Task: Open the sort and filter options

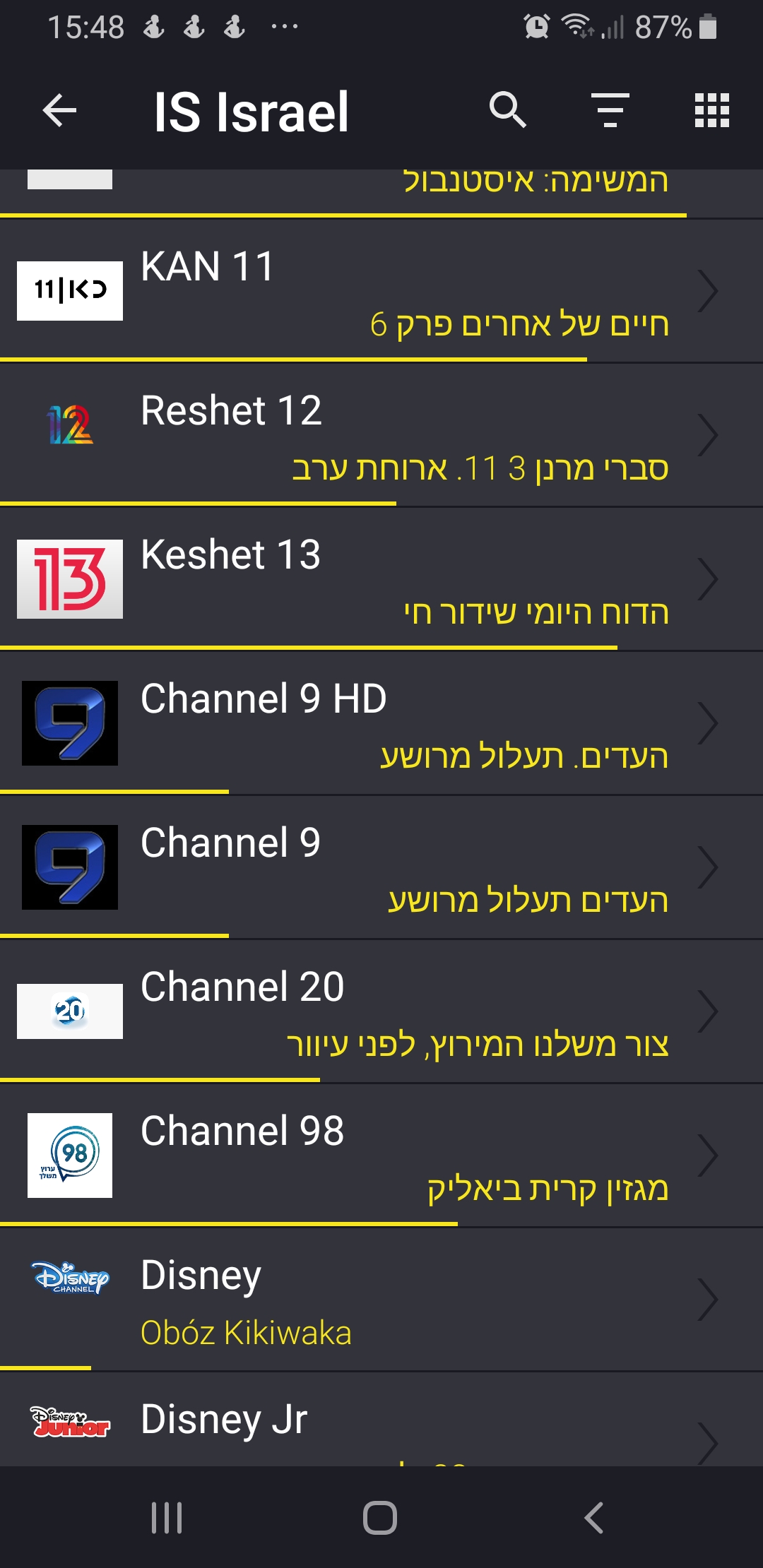Action: [610, 110]
